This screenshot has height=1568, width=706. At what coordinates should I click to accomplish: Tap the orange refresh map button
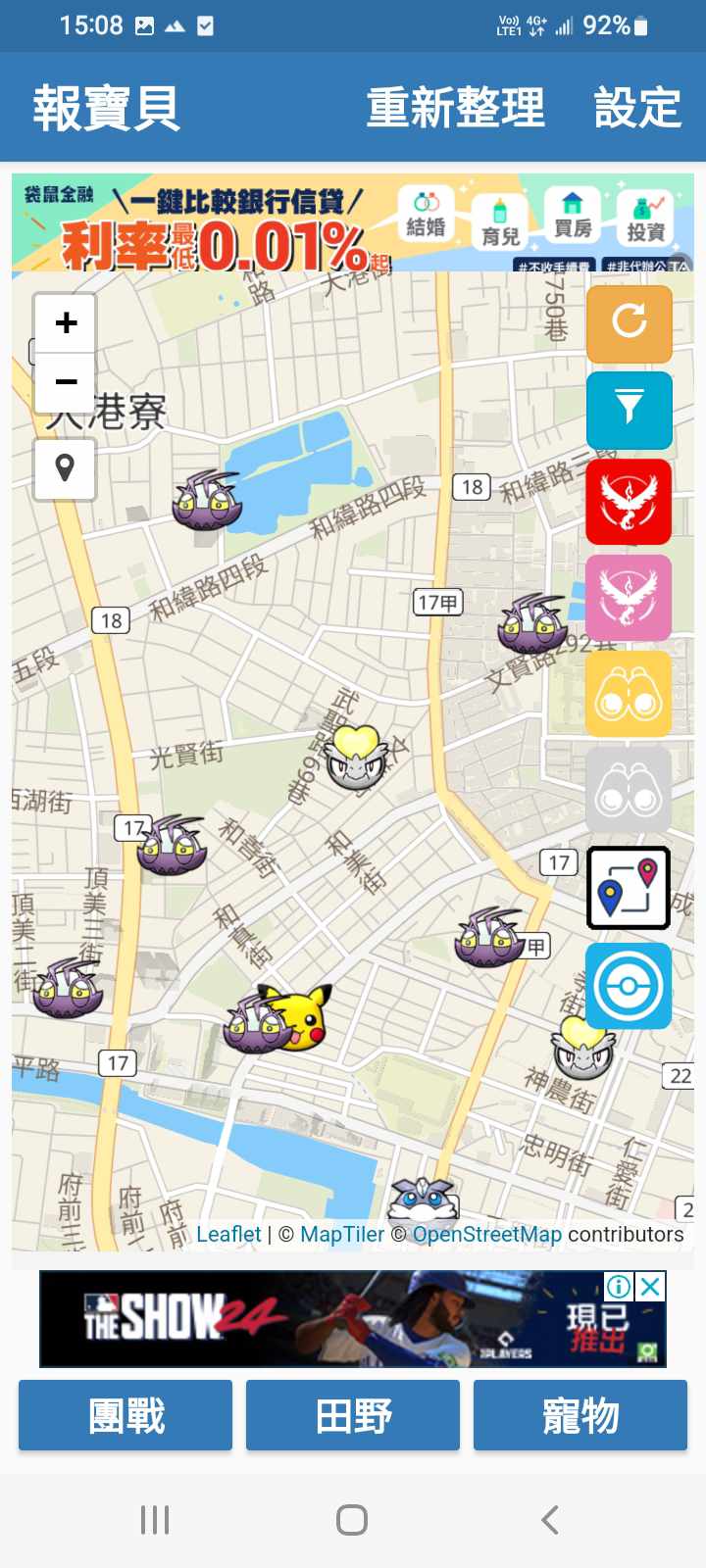pos(629,323)
